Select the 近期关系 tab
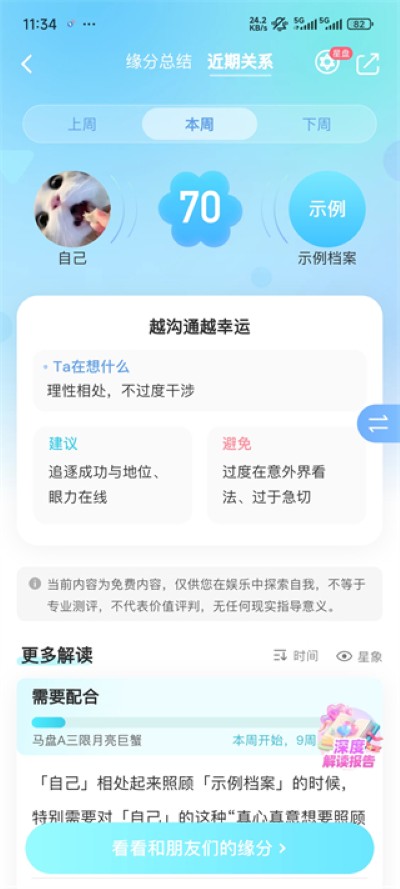 click(240, 62)
